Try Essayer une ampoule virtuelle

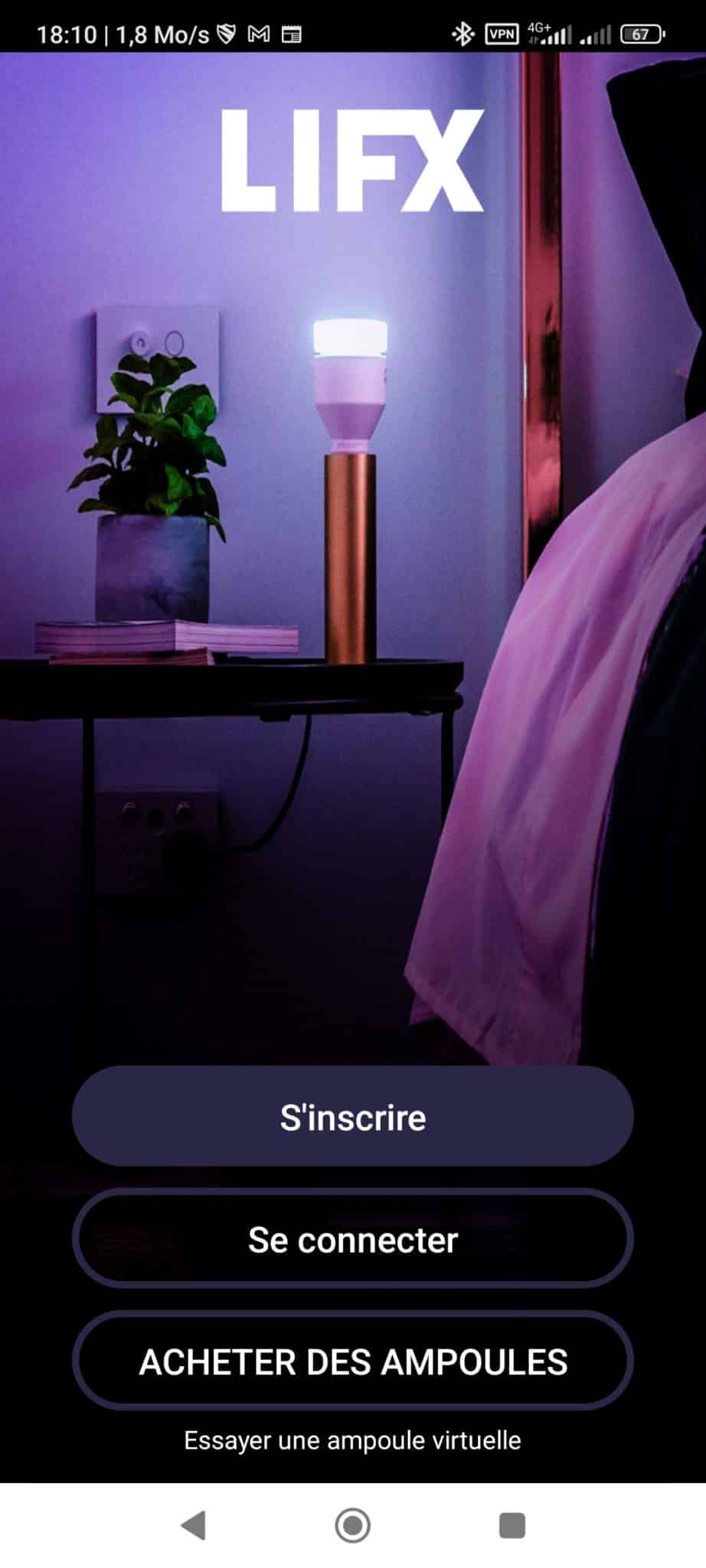pyautogui.click(x=353, y=1441)
